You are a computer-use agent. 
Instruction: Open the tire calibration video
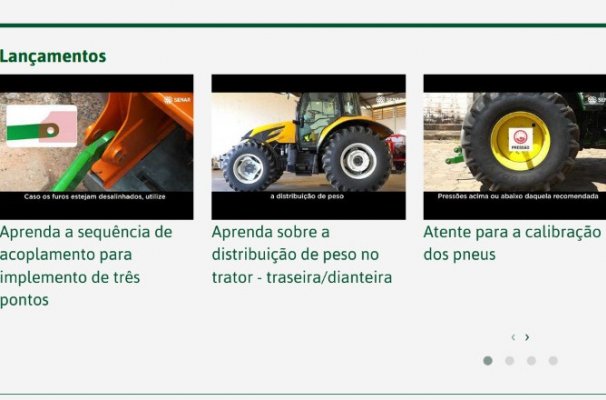pos(514,146)
